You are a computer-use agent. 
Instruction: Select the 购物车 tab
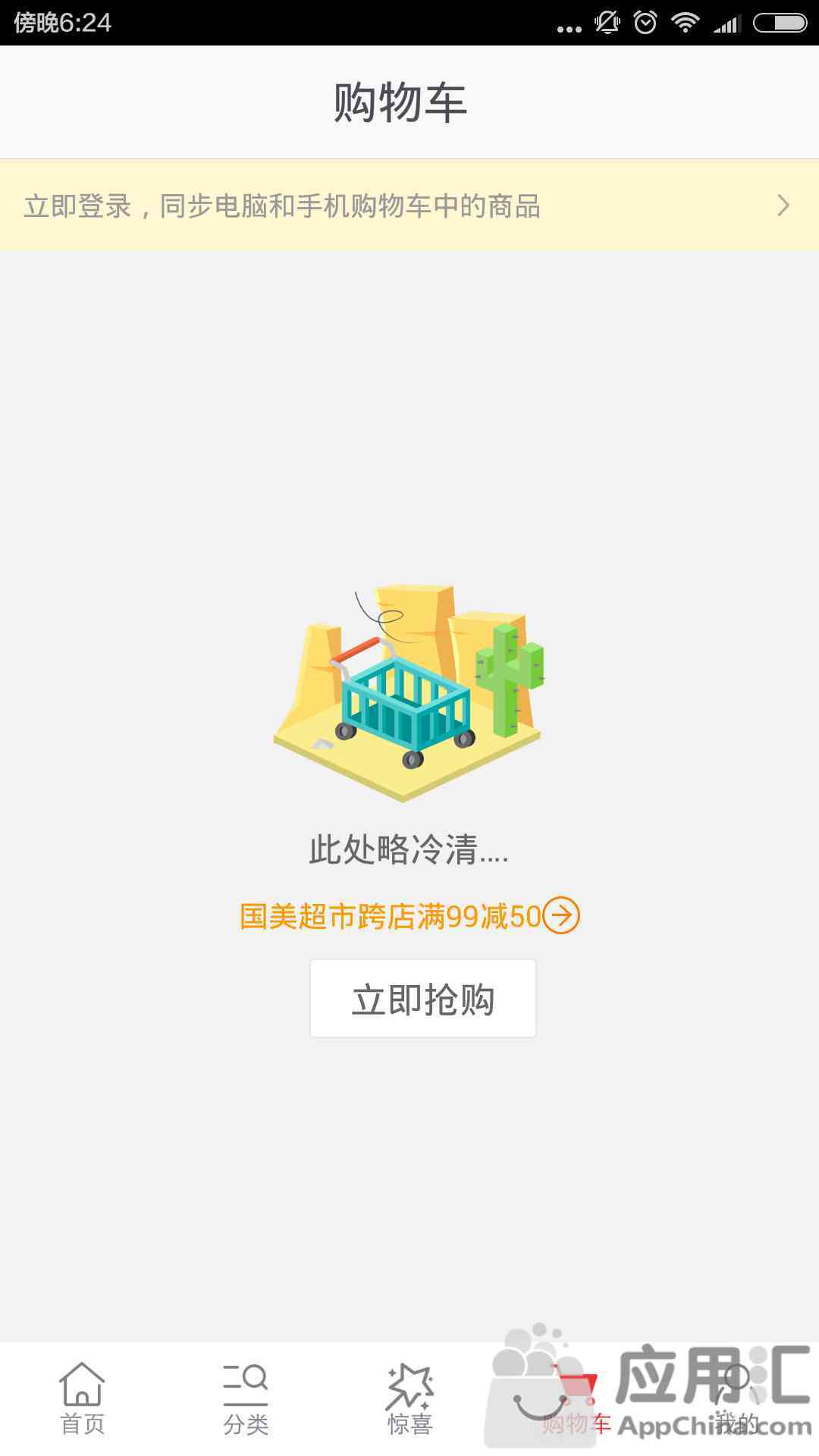coord(574,1399)
